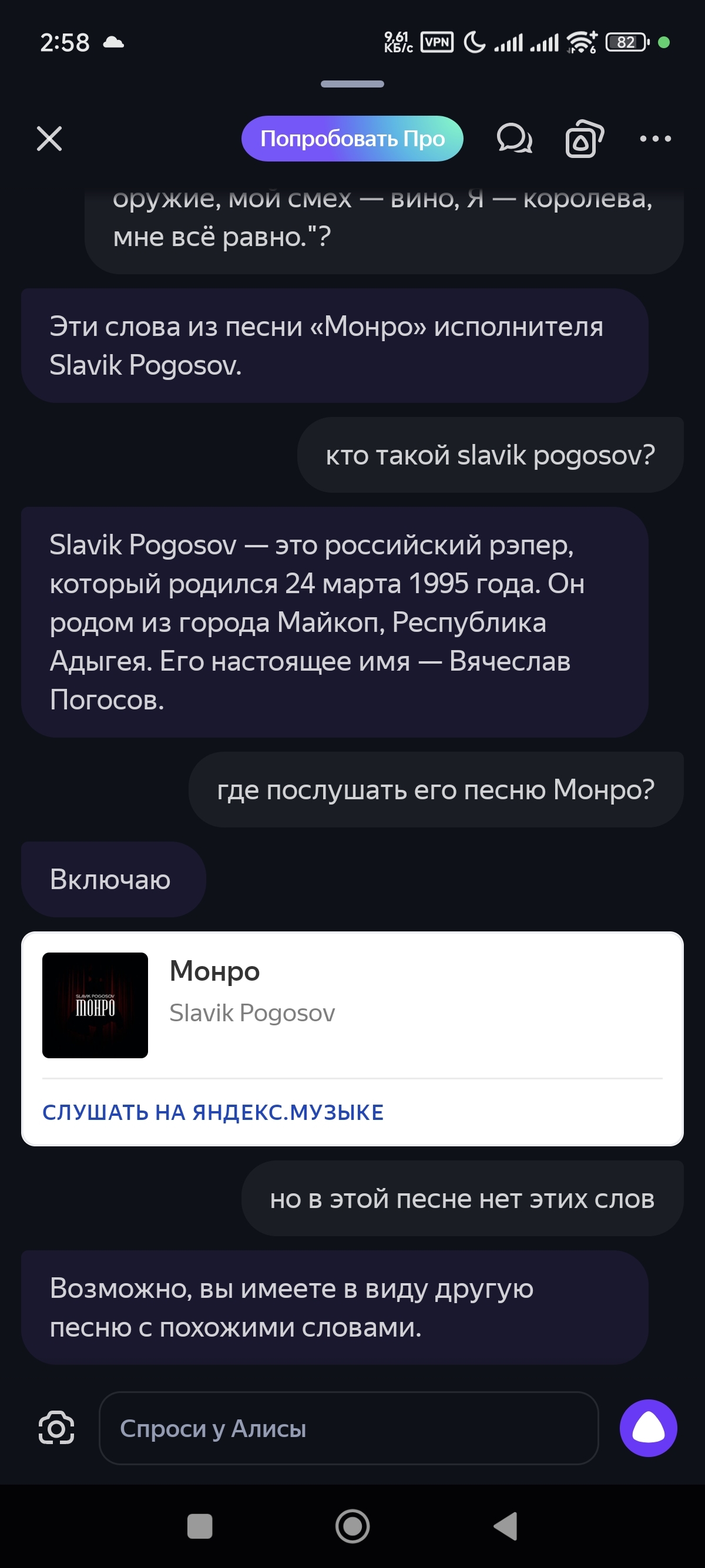The image size is (705, 1568).
Task: Open the camera search icon by the input
Action: pos(56,1428)
